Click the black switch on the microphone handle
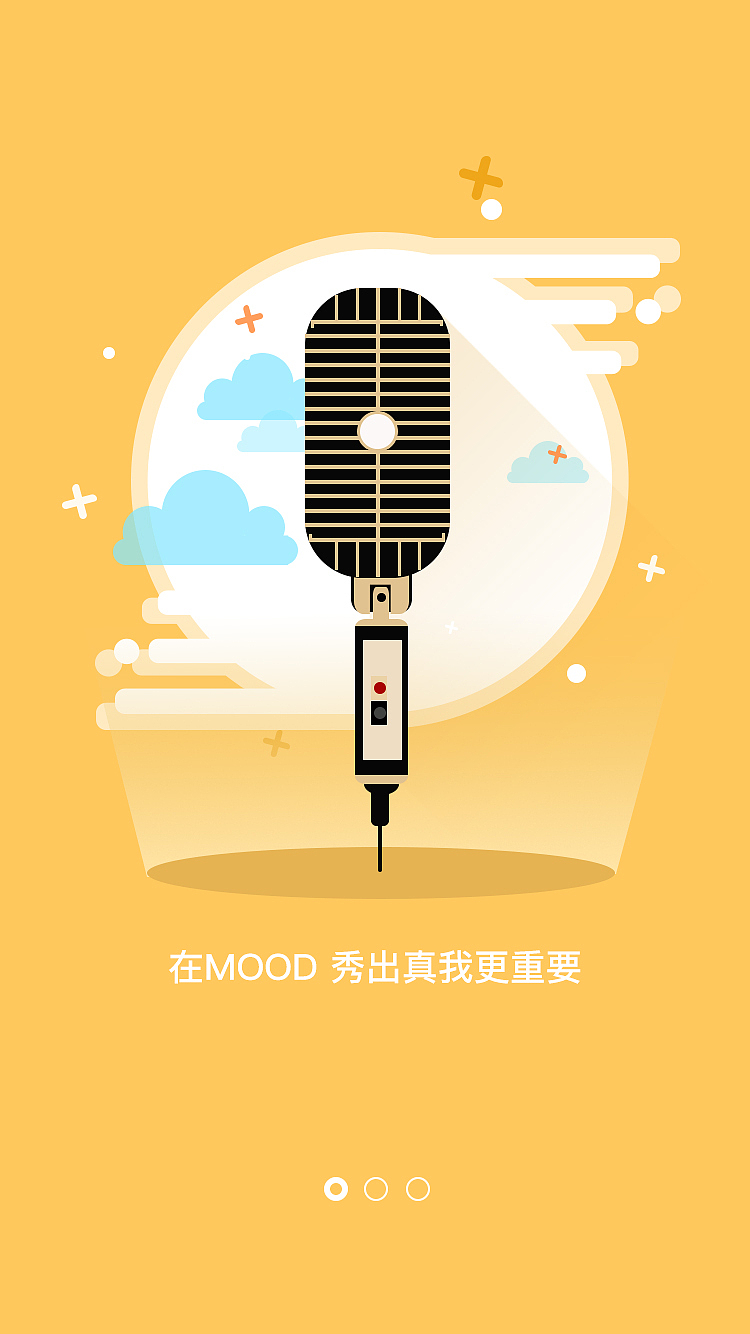Image resolution: width=750 pixels, height=1334 pixels. click(380, 714)
